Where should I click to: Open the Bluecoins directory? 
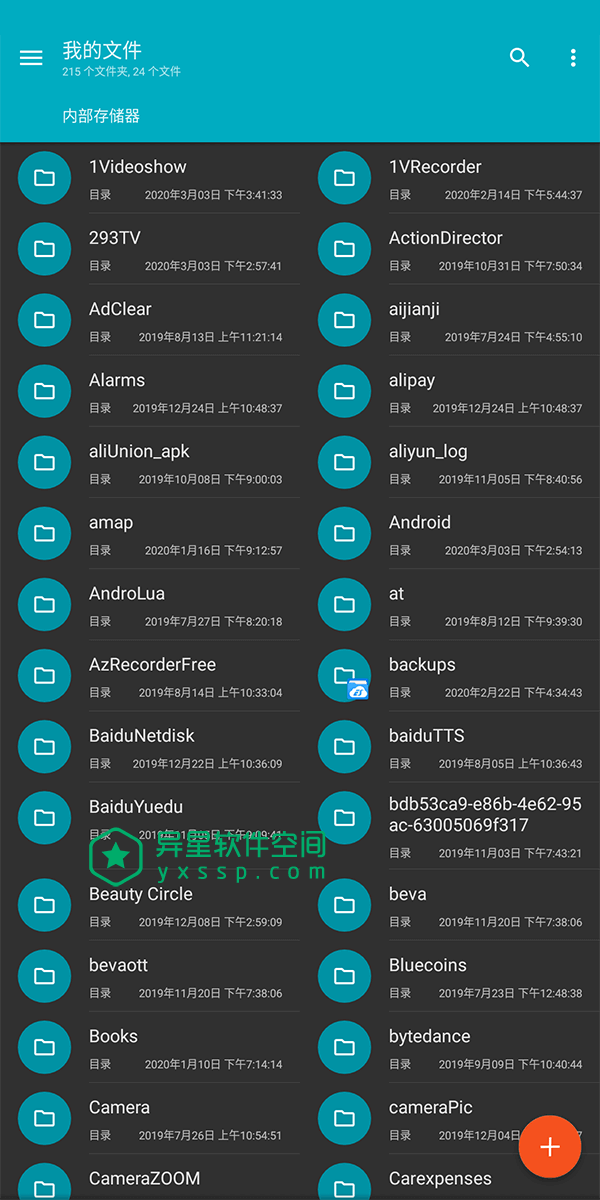click(428, 966)
